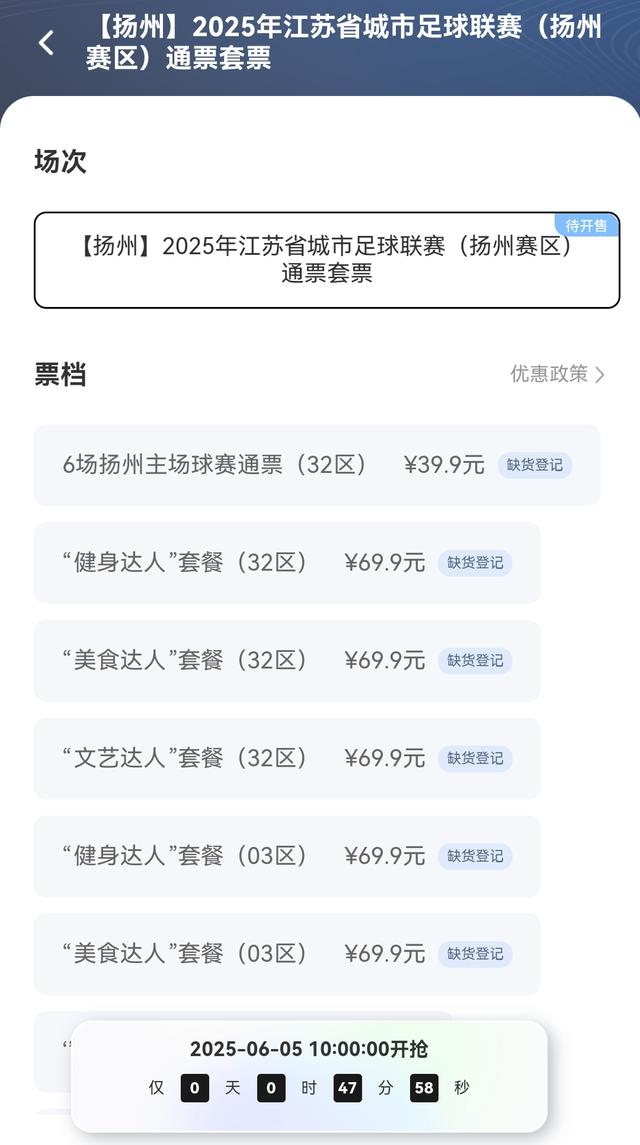Select "健身达人"套餐（32区）option

(x=286, y=563)
